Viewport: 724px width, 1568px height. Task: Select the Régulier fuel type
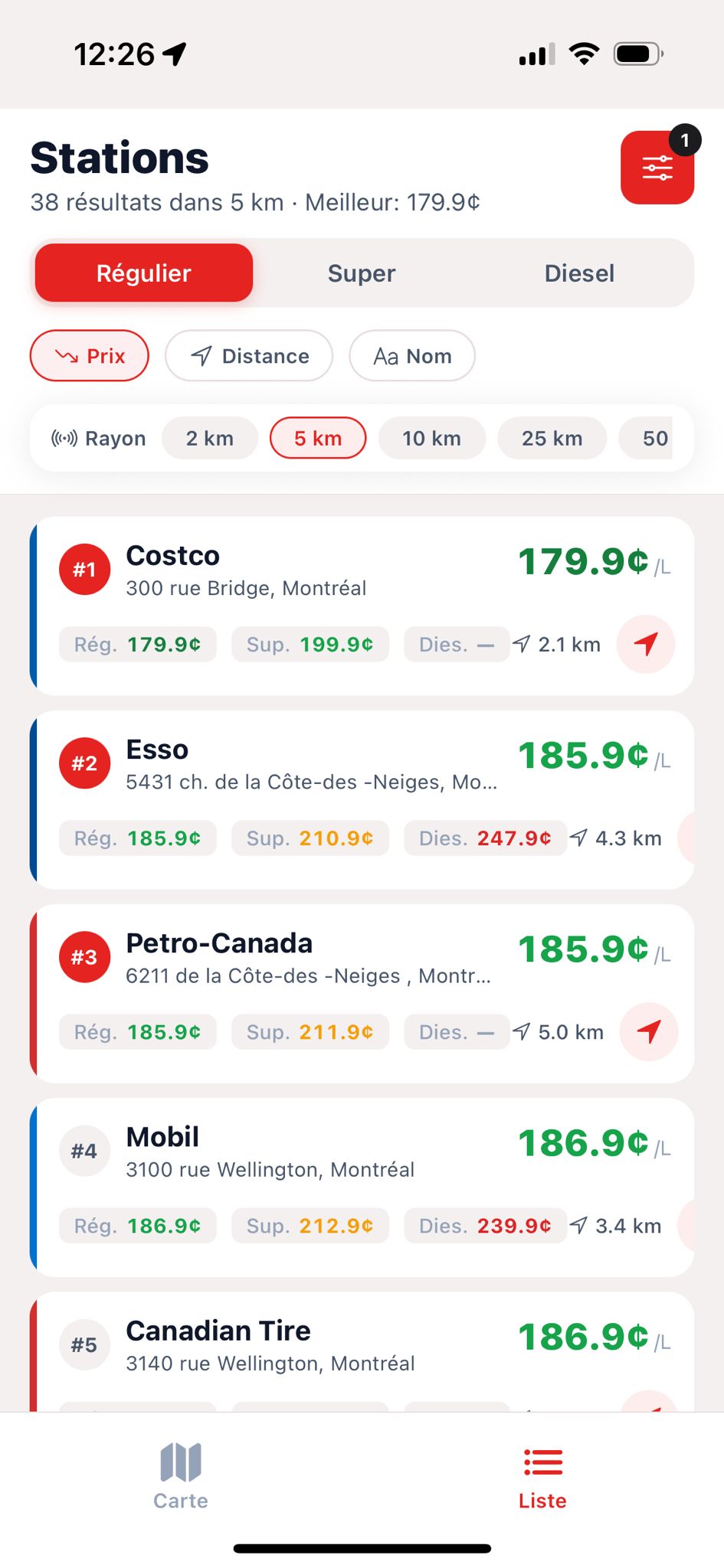point(144,273)
